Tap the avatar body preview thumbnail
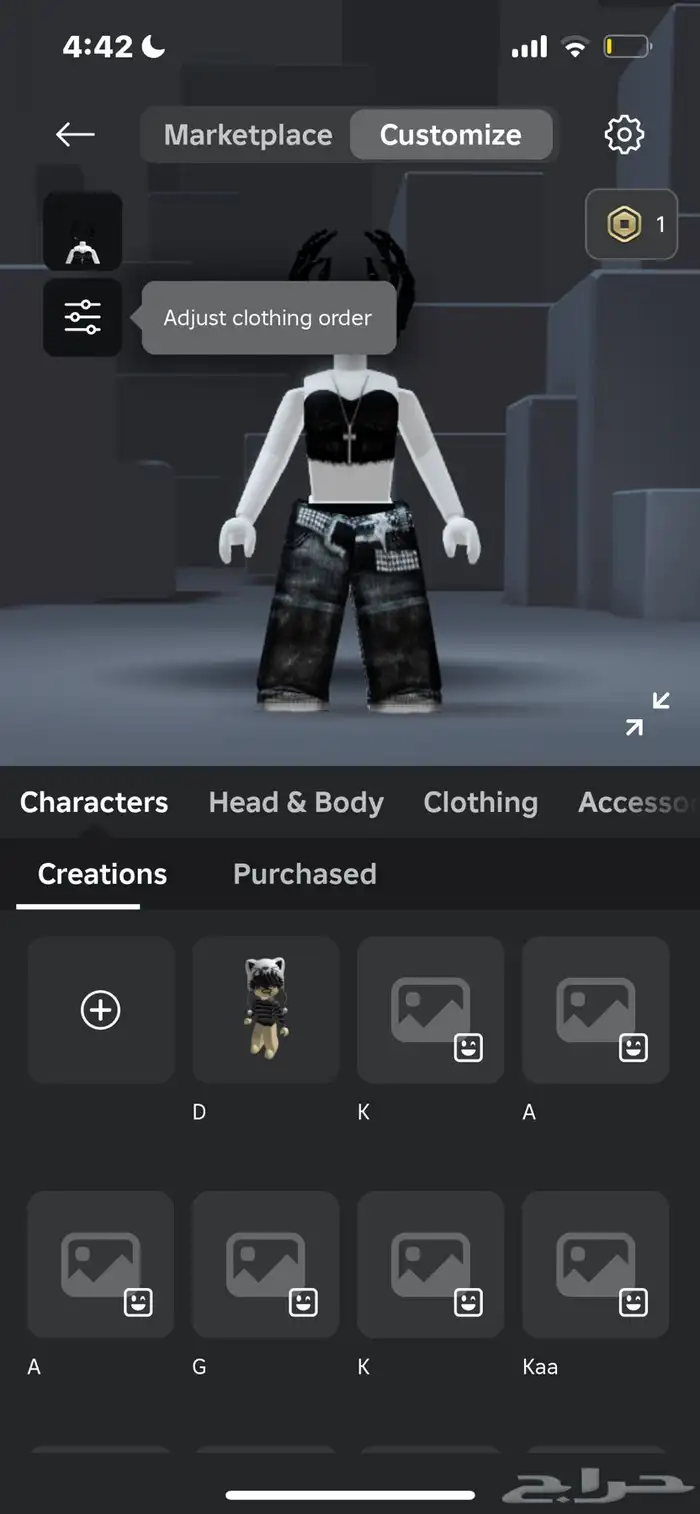 83,232
